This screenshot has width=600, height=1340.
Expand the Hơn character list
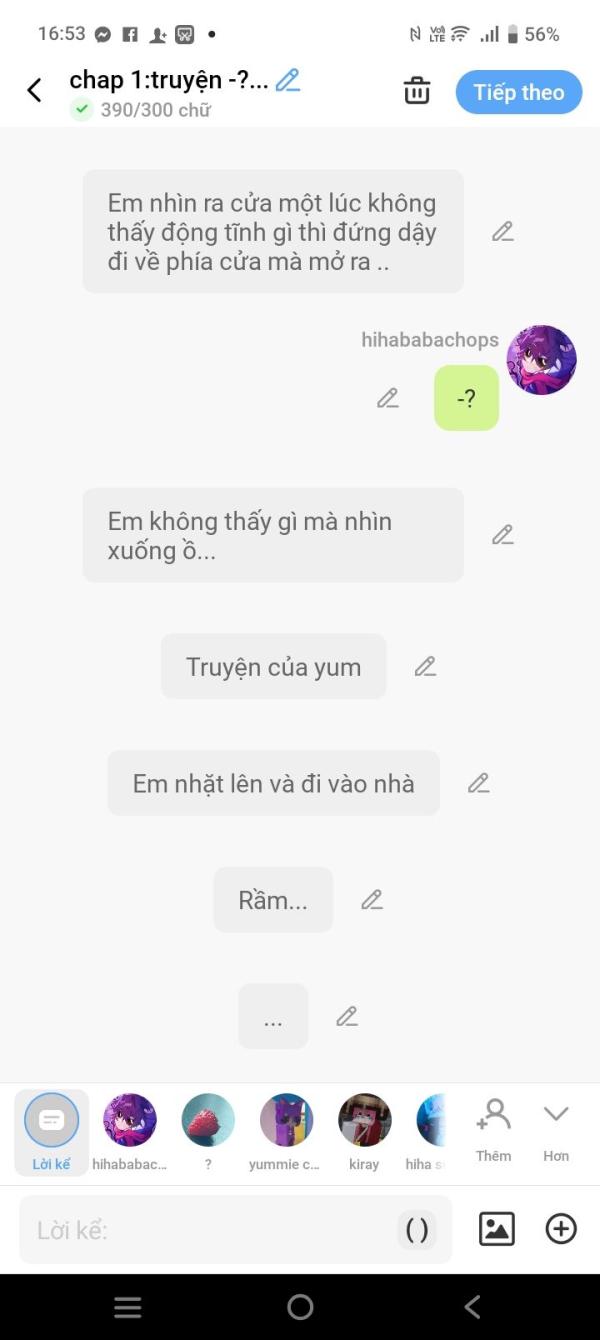pos(556,1129)
